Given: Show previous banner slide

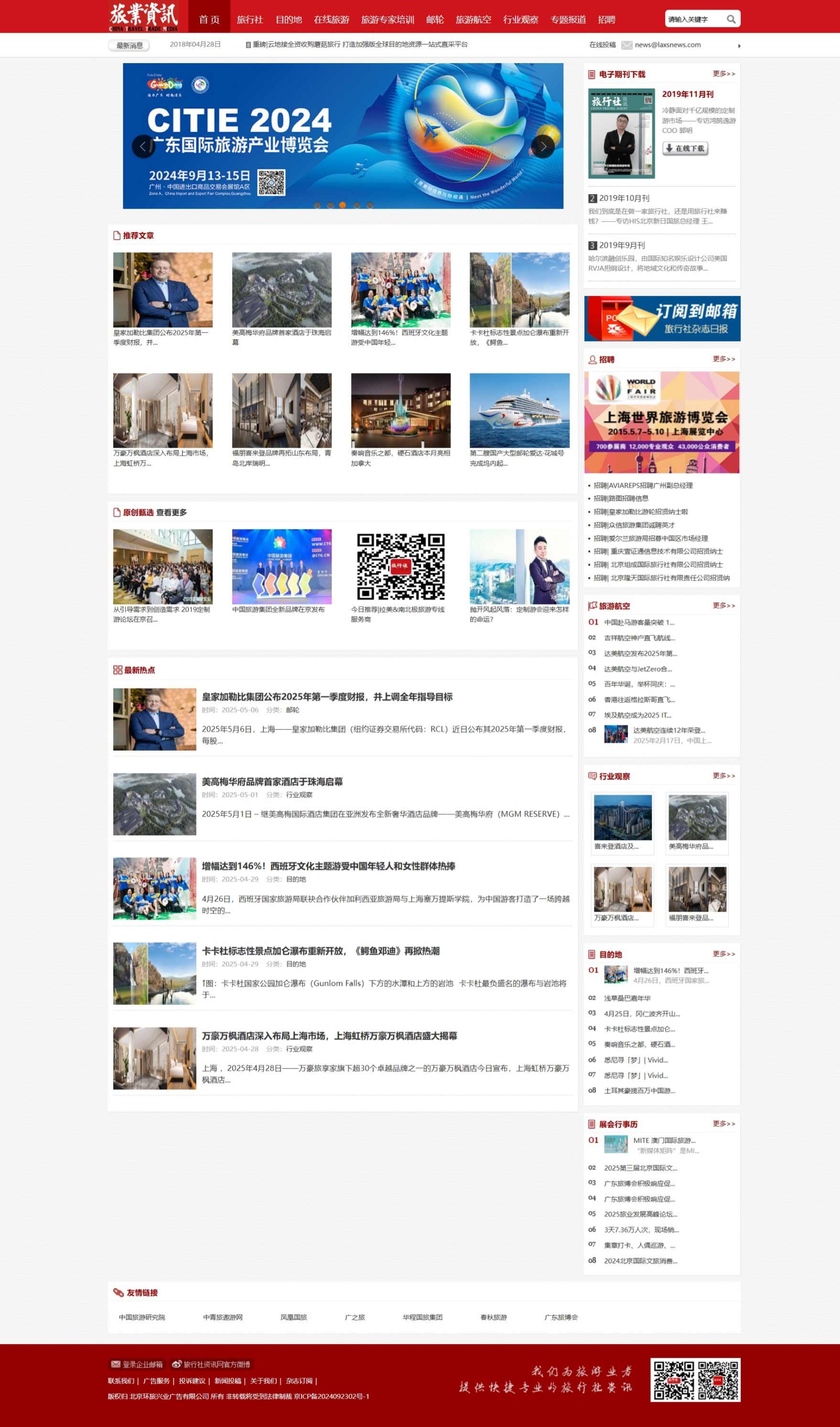Looking at the screenshot, I should click(143, 147).
